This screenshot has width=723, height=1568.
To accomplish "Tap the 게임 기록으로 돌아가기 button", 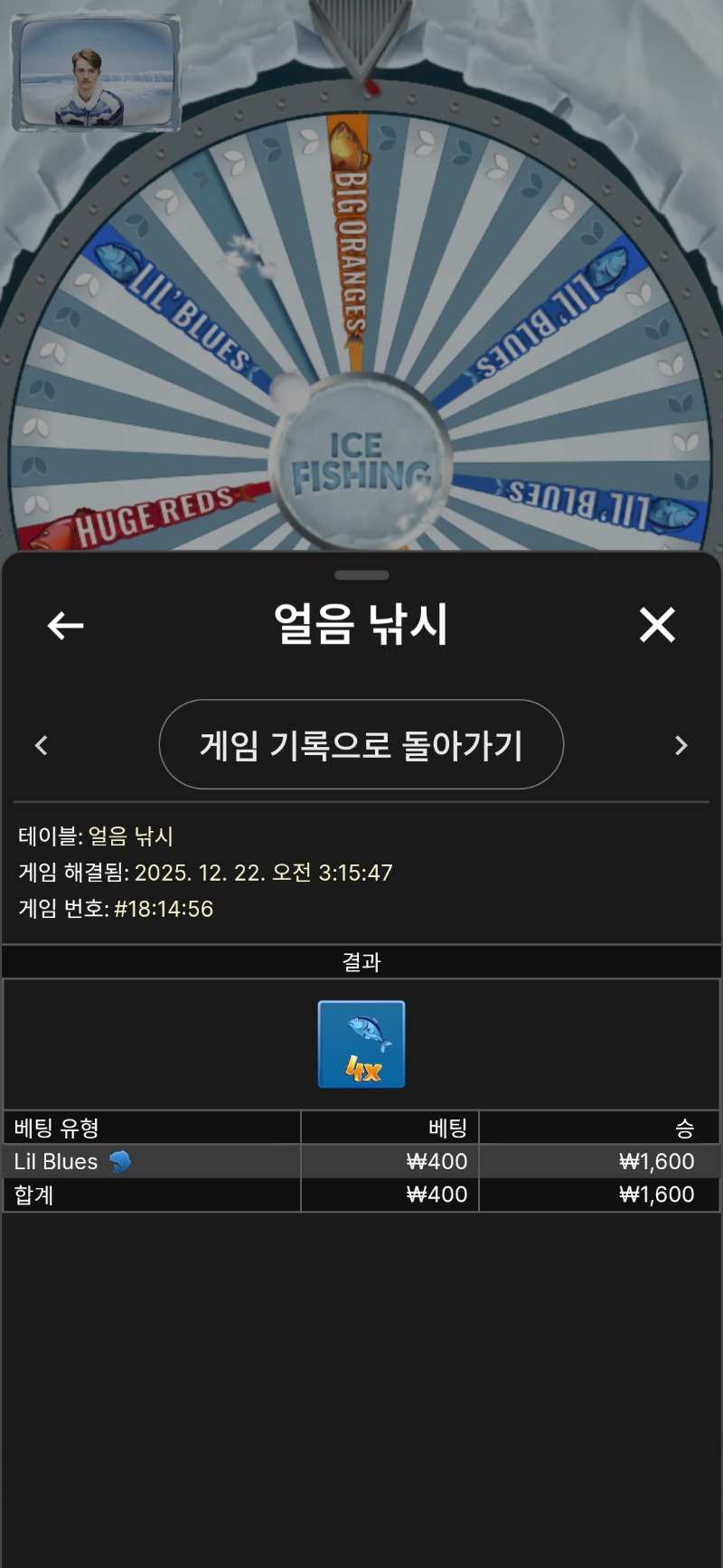I will [x=361, y=745].
